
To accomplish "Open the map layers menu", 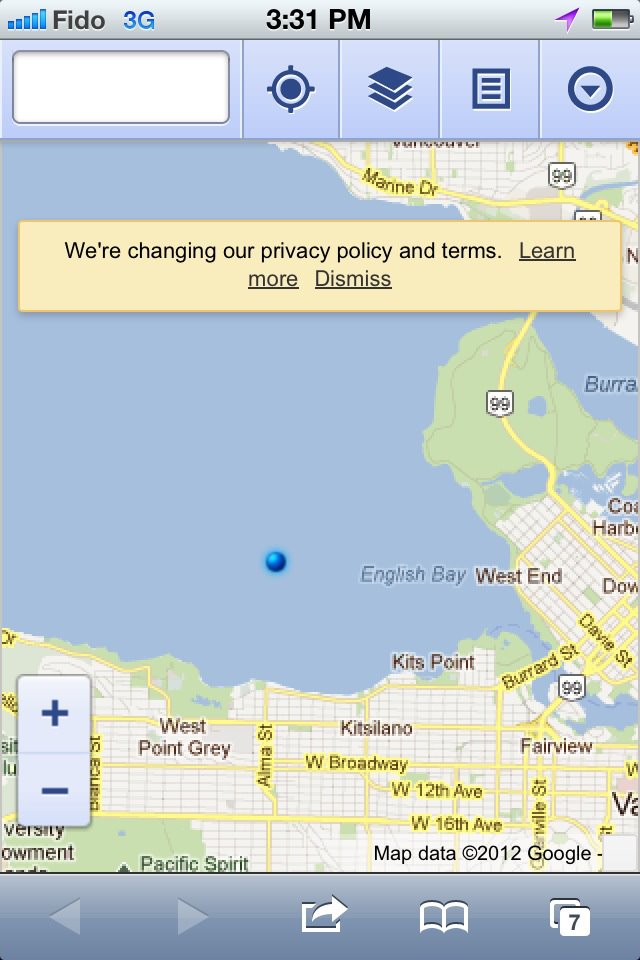I will (x=390, y=90).
